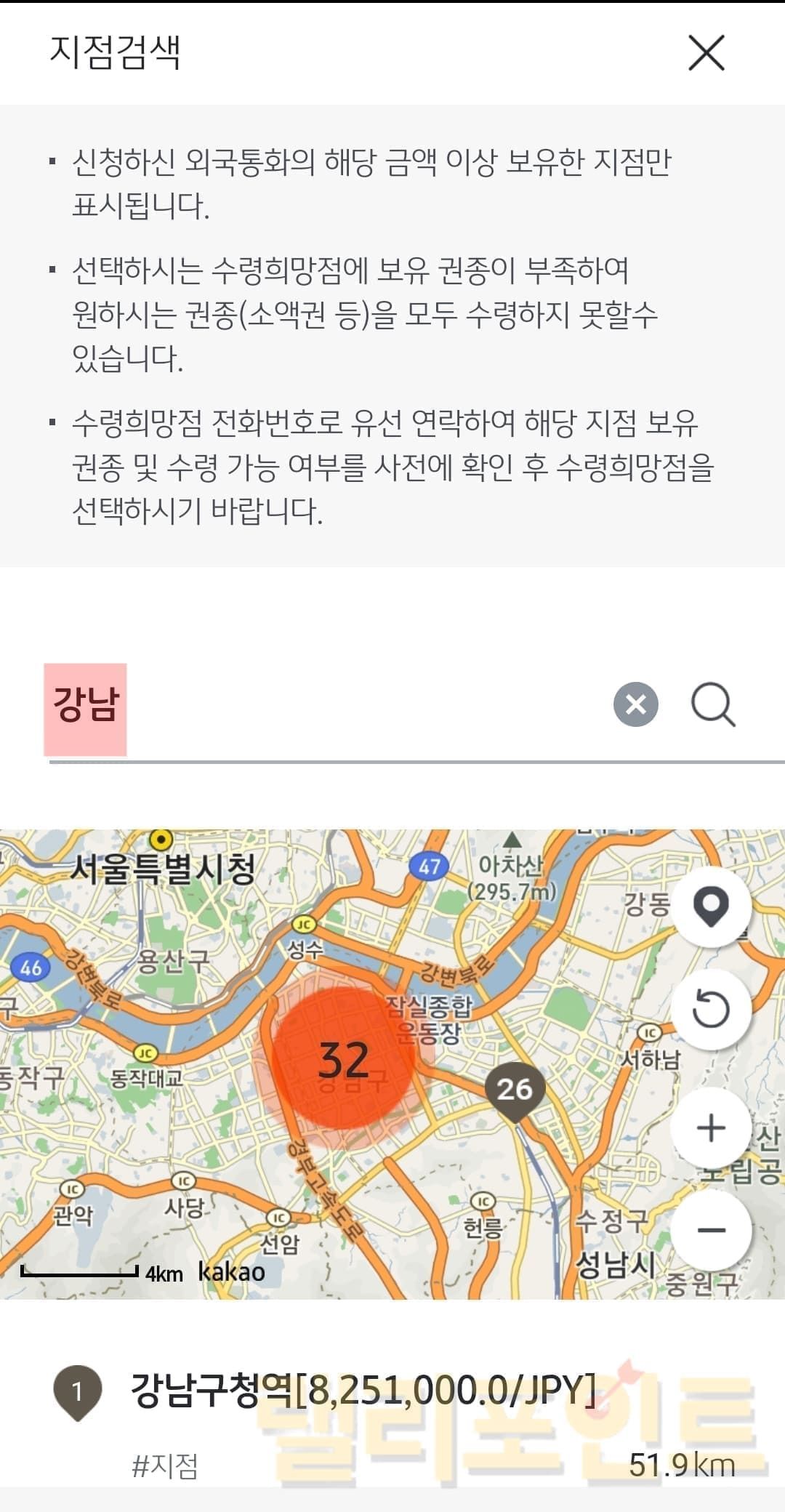
Task: Zoom in the map
Action: pyautogui.click(x=710, y=1128)
